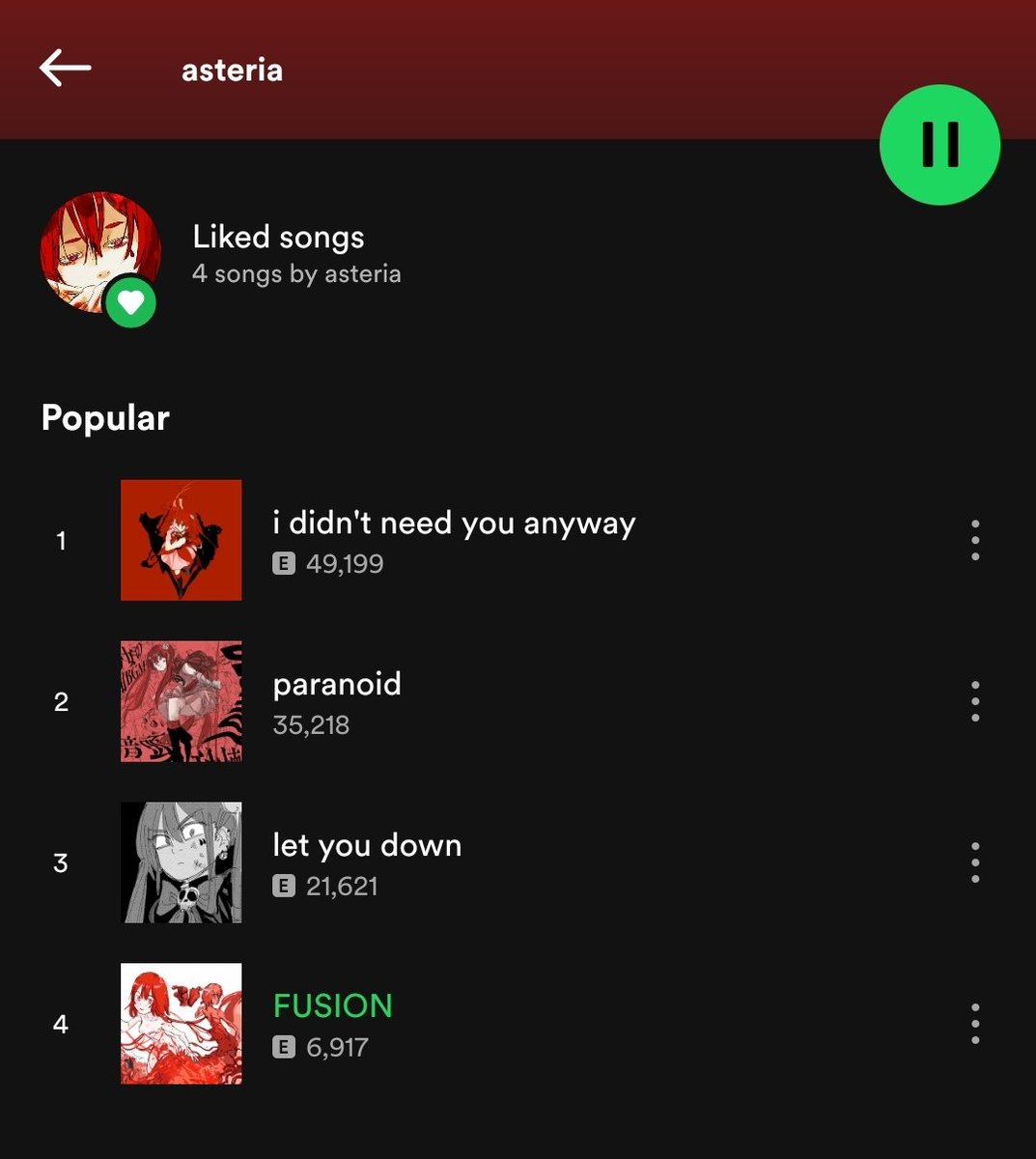The image size is (1036, 1159).
Task: Open more options for FUSION
Action: pos(975,1024)
